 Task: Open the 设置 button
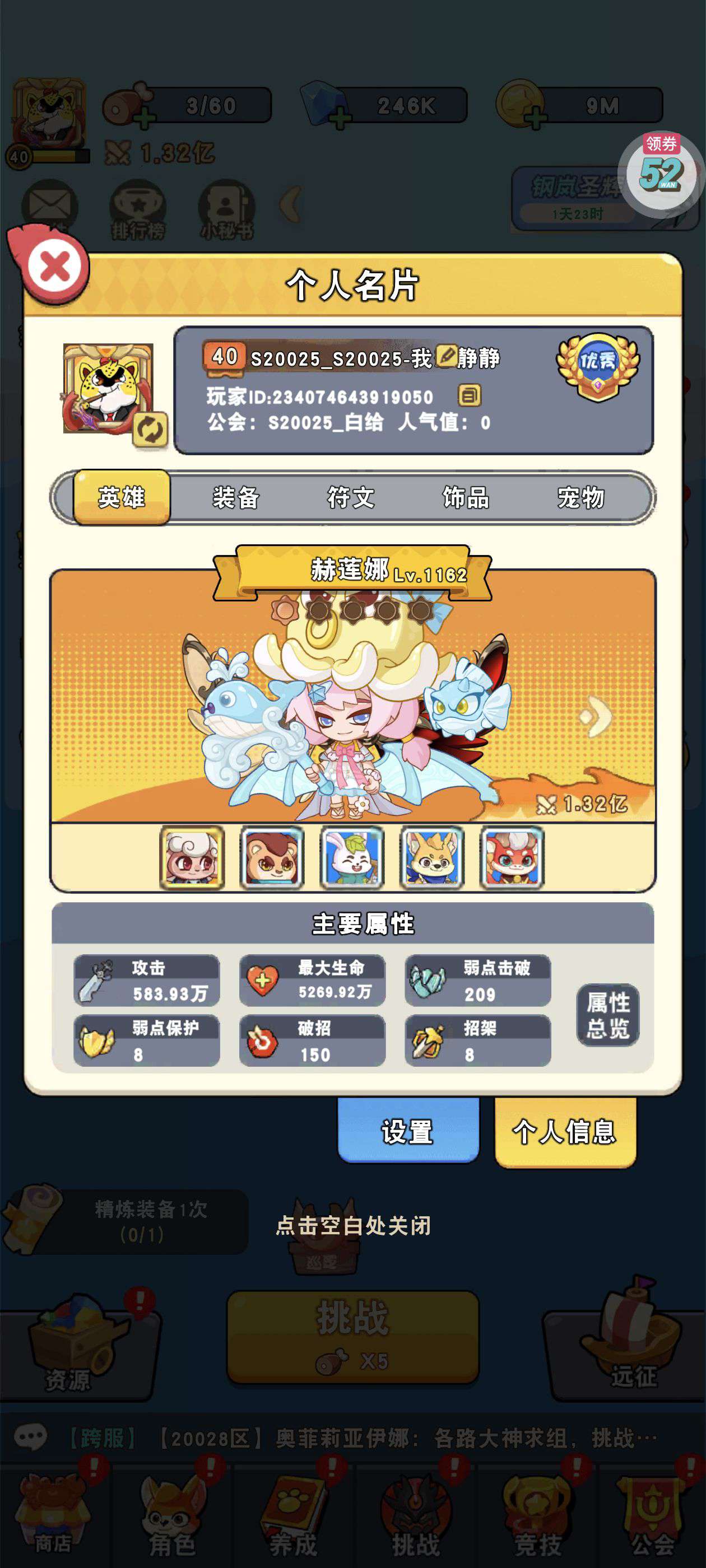tap(407, 1132)
